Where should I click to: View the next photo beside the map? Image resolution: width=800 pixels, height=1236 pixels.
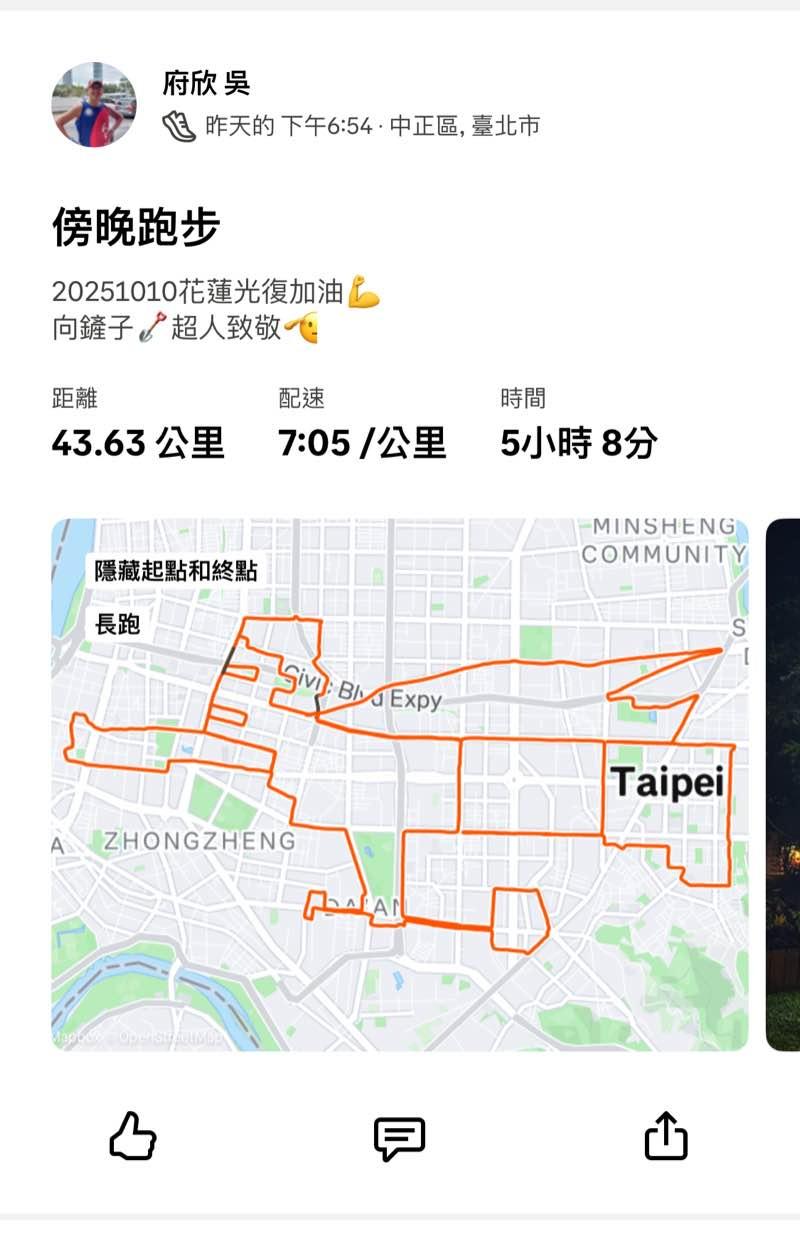coord(783,785)
